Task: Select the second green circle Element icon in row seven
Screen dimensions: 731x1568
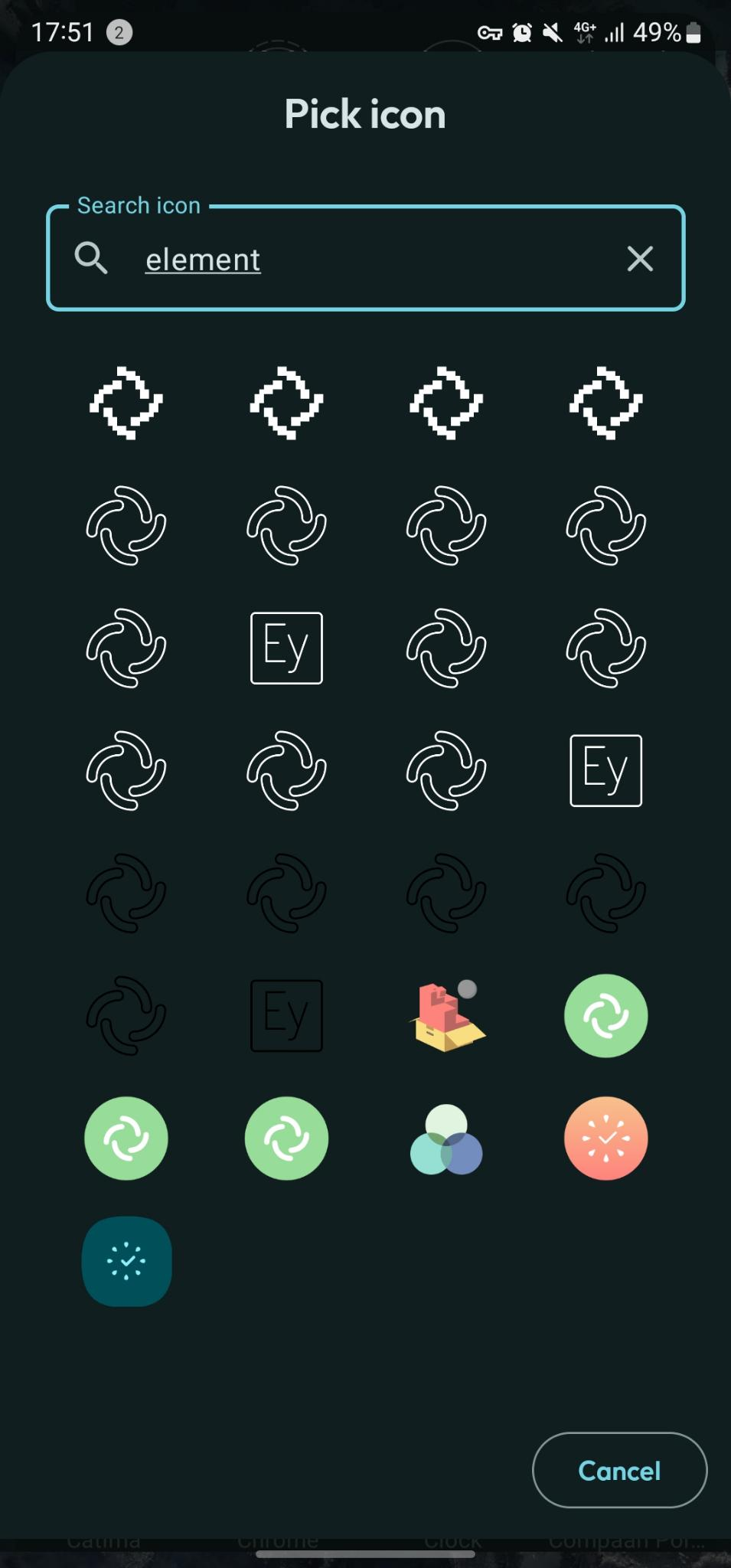Action: coord(286,1138)
